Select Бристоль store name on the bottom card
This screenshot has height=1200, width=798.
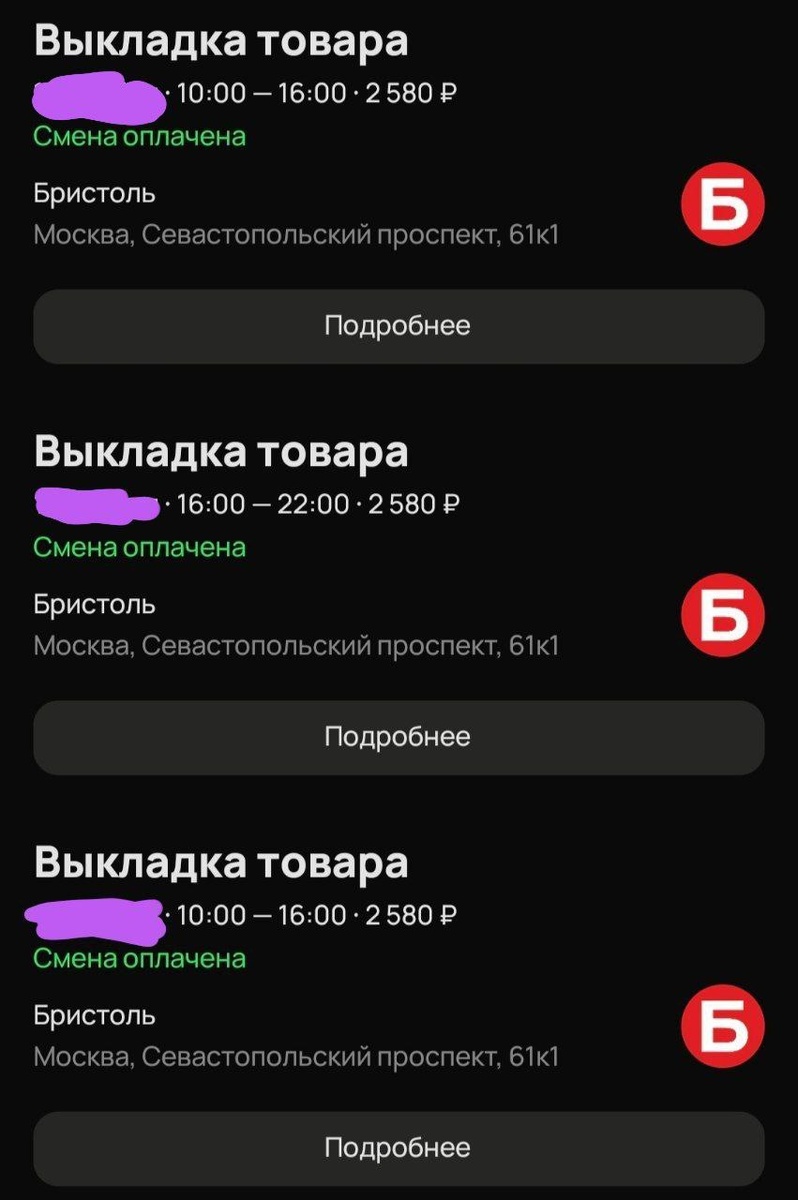click(x=94, y=1014)
